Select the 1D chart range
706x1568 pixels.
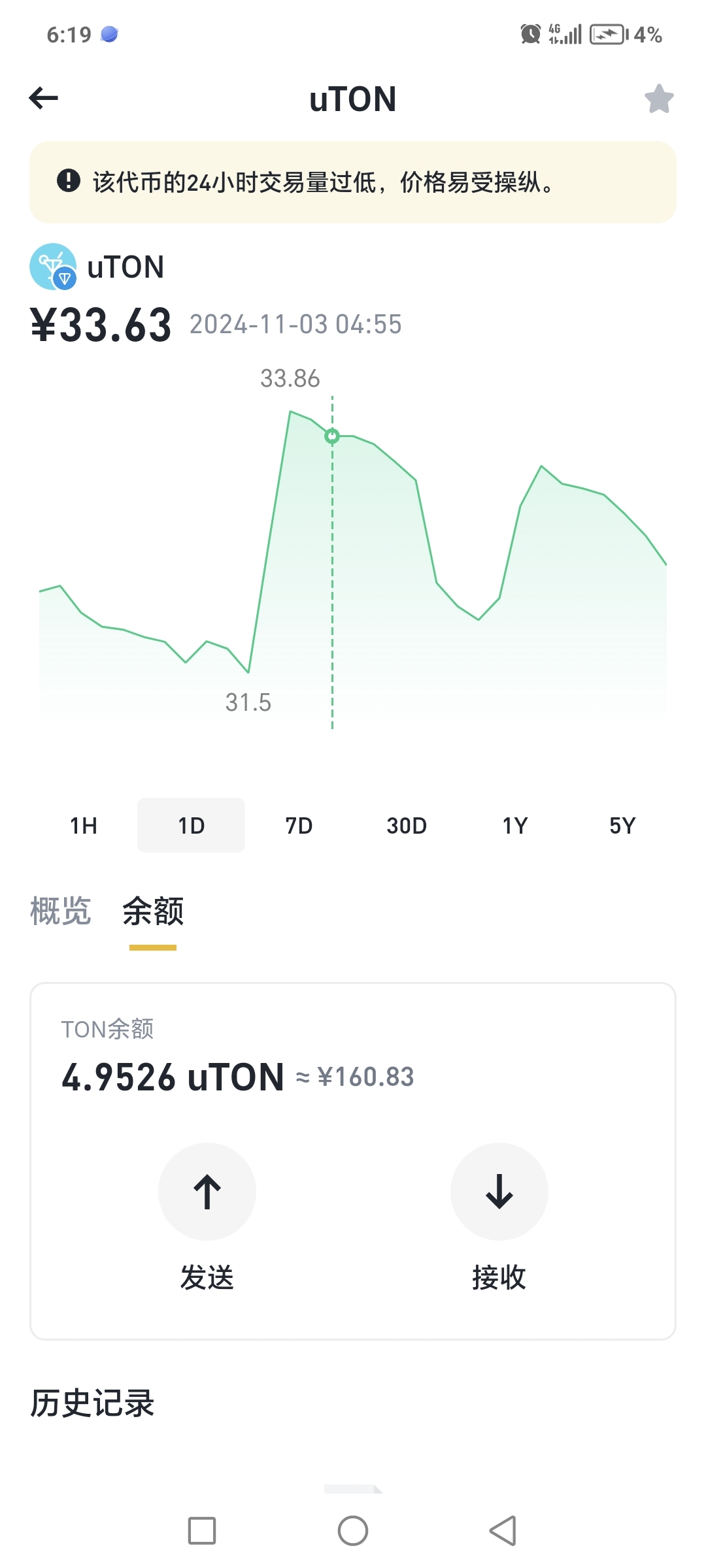click(192, 825)
